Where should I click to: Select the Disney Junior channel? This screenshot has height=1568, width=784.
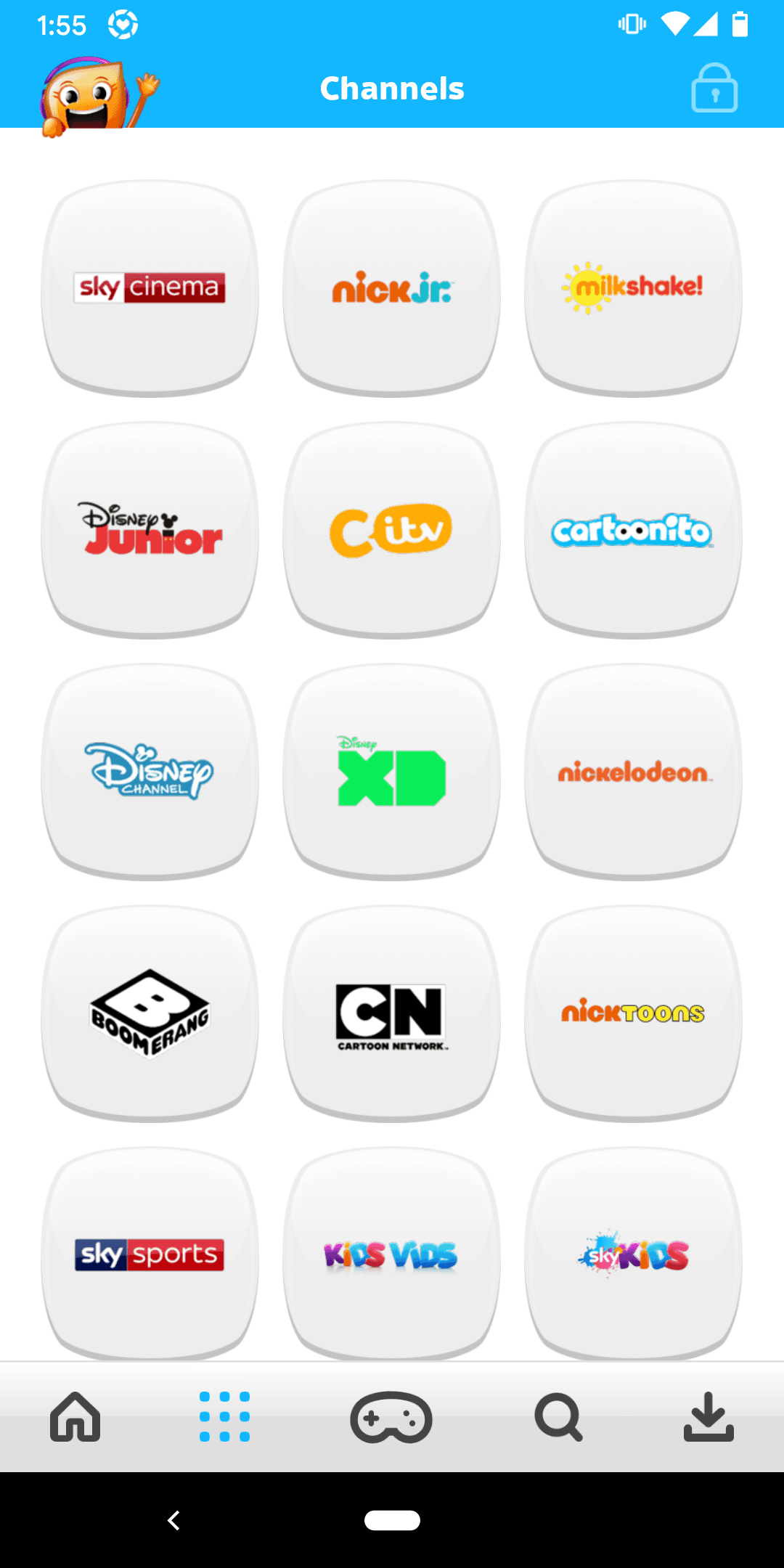click(150, 528)
